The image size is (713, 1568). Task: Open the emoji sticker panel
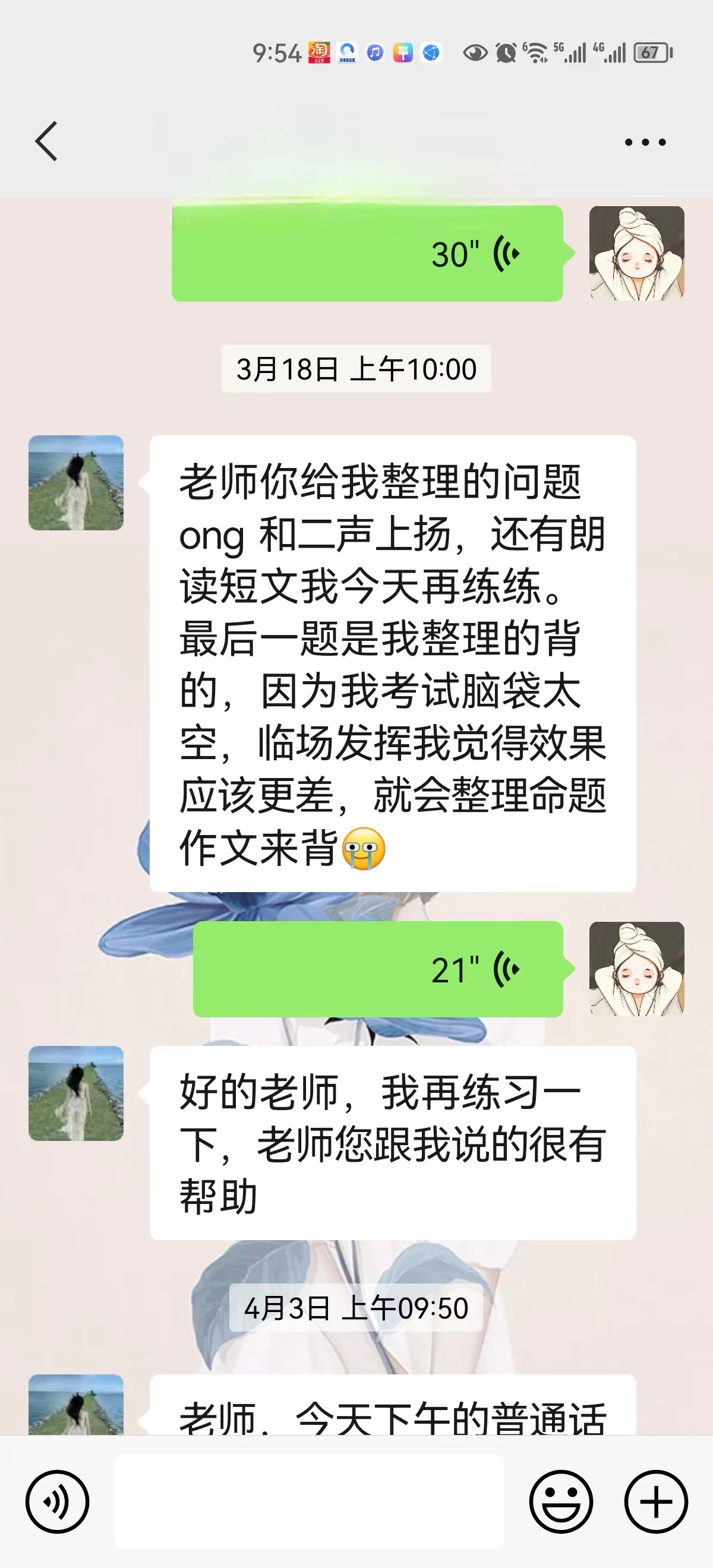[x=560, y=1501]
